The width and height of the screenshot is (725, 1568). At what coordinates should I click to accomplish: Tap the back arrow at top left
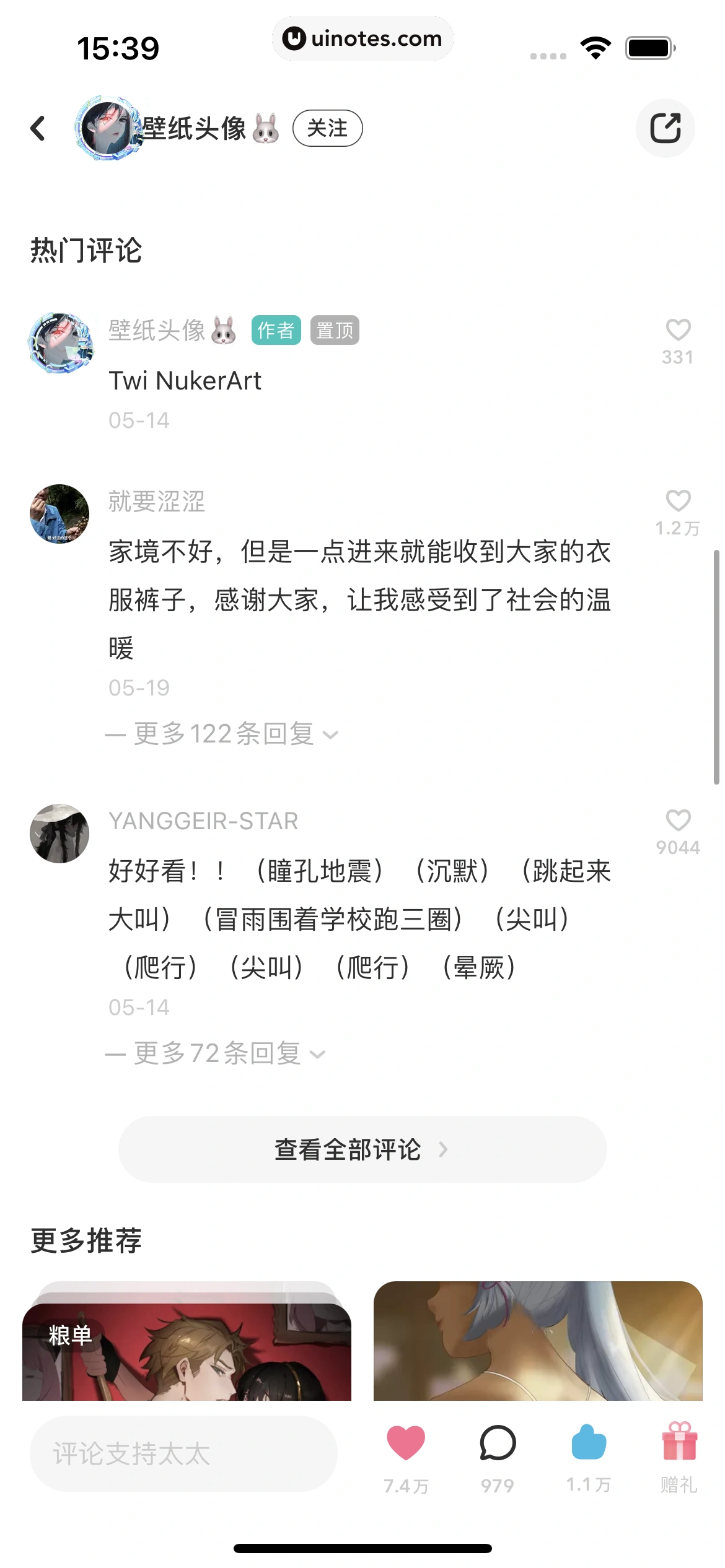coord(37,128)
